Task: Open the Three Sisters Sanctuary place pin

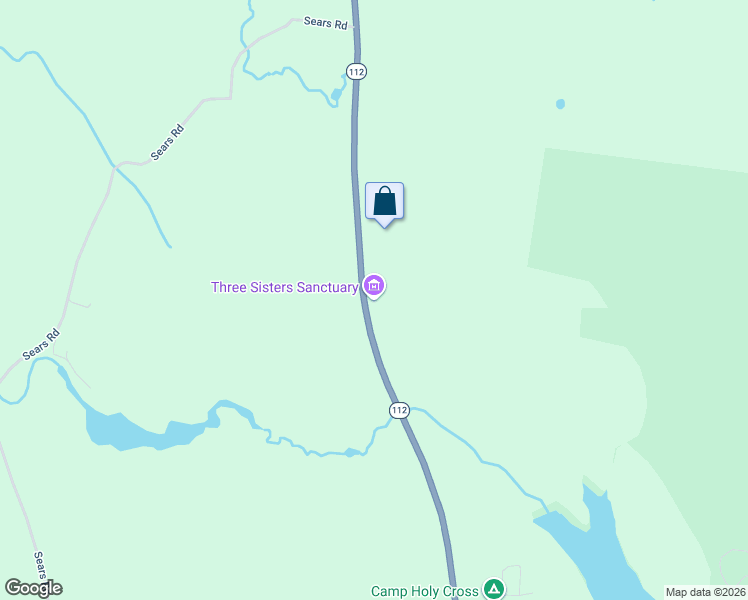Action: pyautogui.click(x=375, y=287)
